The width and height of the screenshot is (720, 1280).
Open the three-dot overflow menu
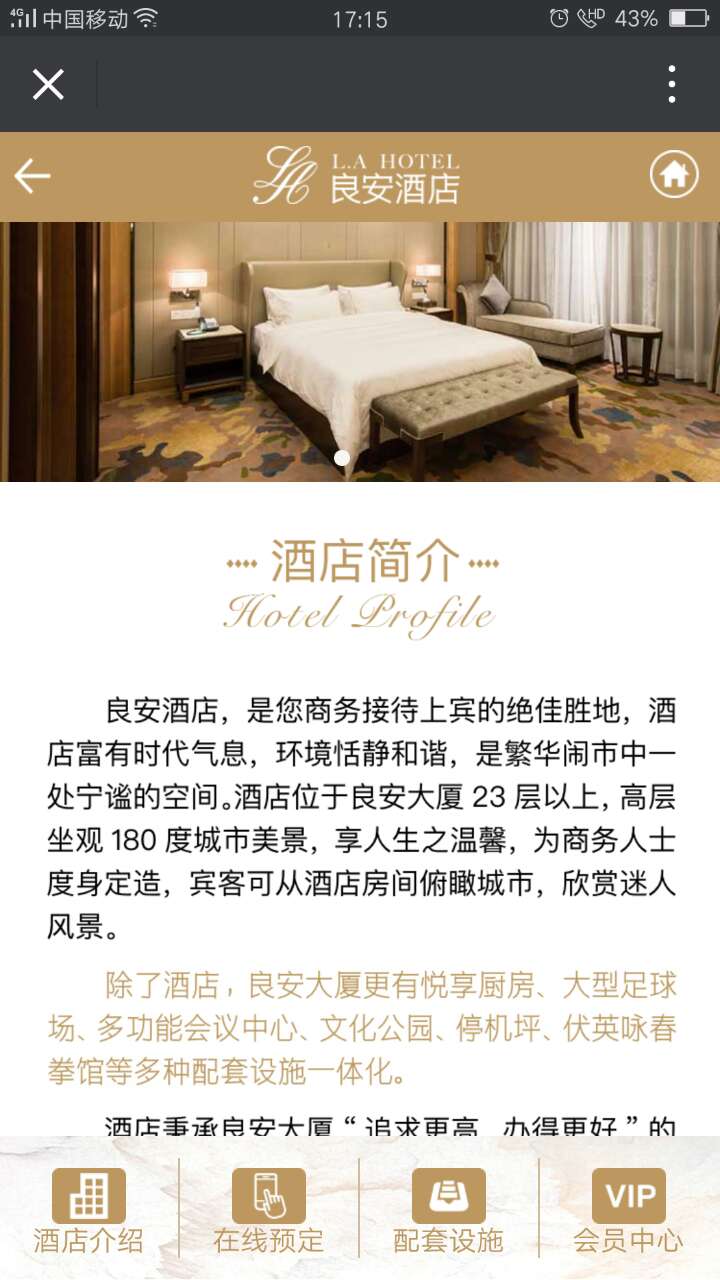click(672, 85)
